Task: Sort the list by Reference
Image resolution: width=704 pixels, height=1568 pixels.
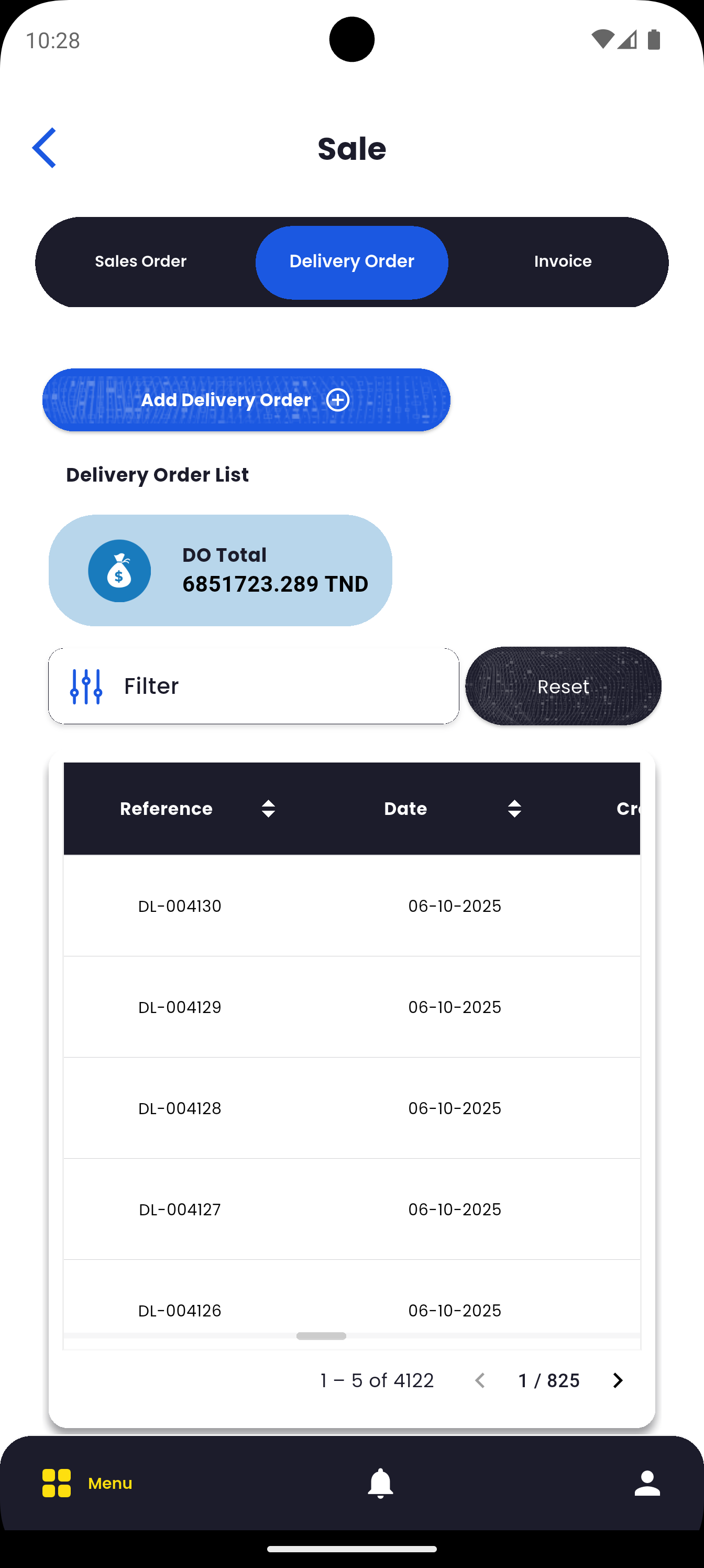Action: pyautogui.click(x=268, y=808)
